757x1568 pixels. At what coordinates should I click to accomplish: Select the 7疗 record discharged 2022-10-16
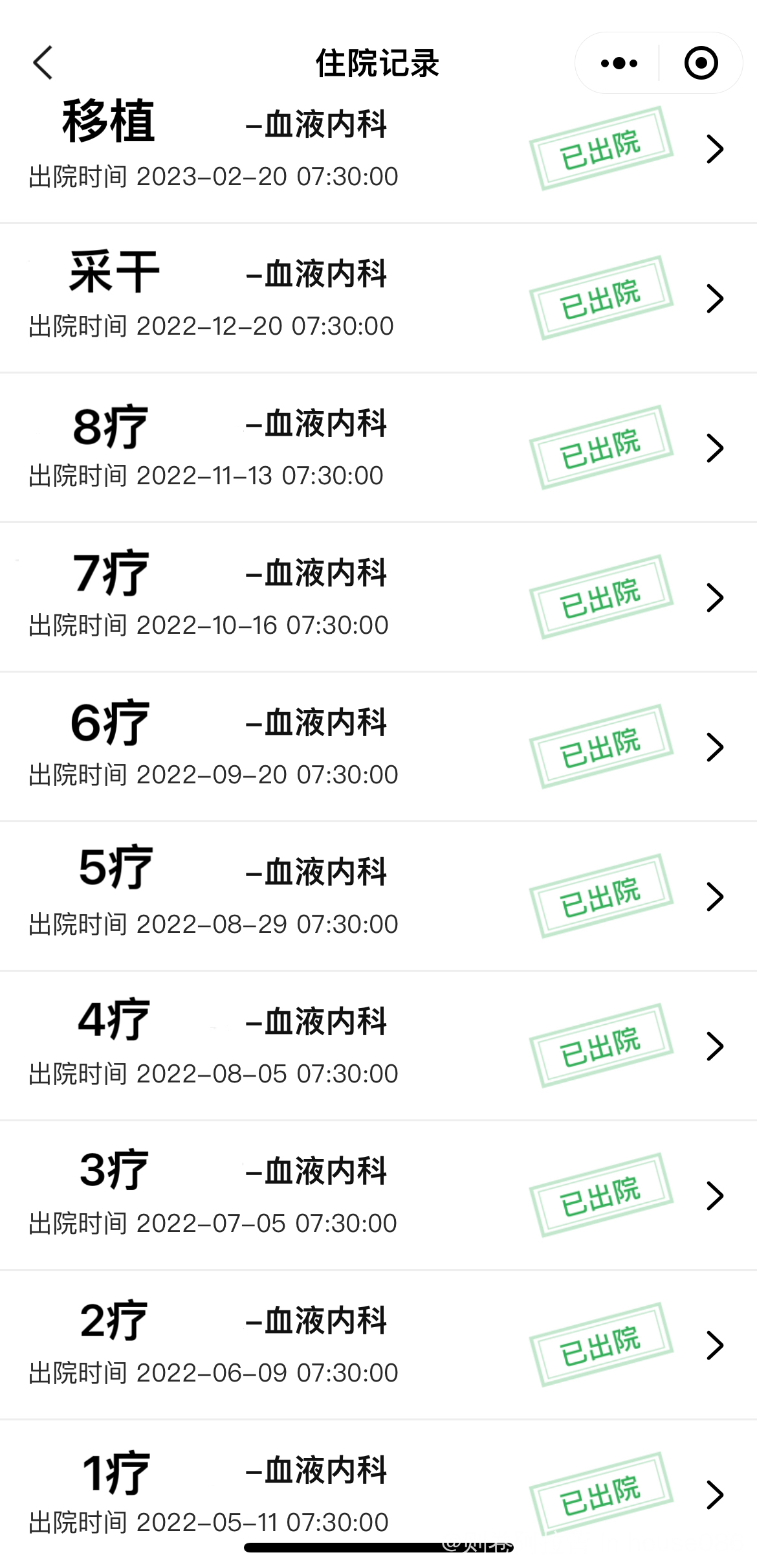pos(378,598)
